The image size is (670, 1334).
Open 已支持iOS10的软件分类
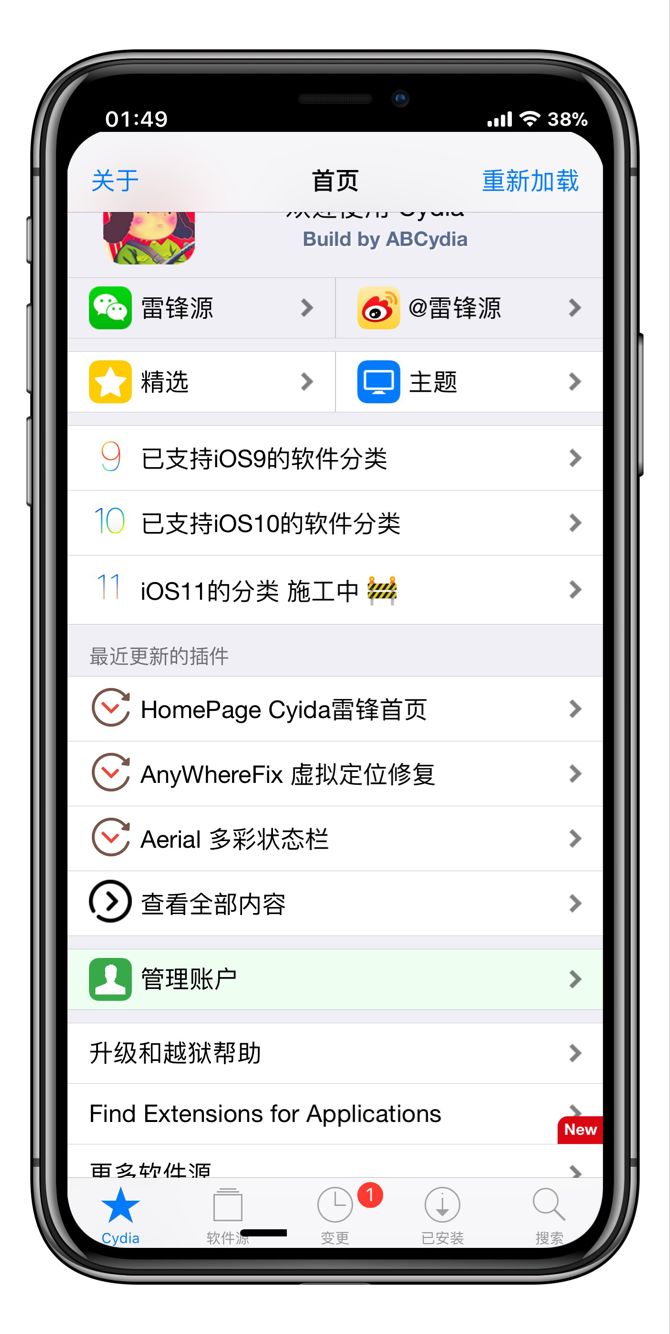(x=335, y=523)
